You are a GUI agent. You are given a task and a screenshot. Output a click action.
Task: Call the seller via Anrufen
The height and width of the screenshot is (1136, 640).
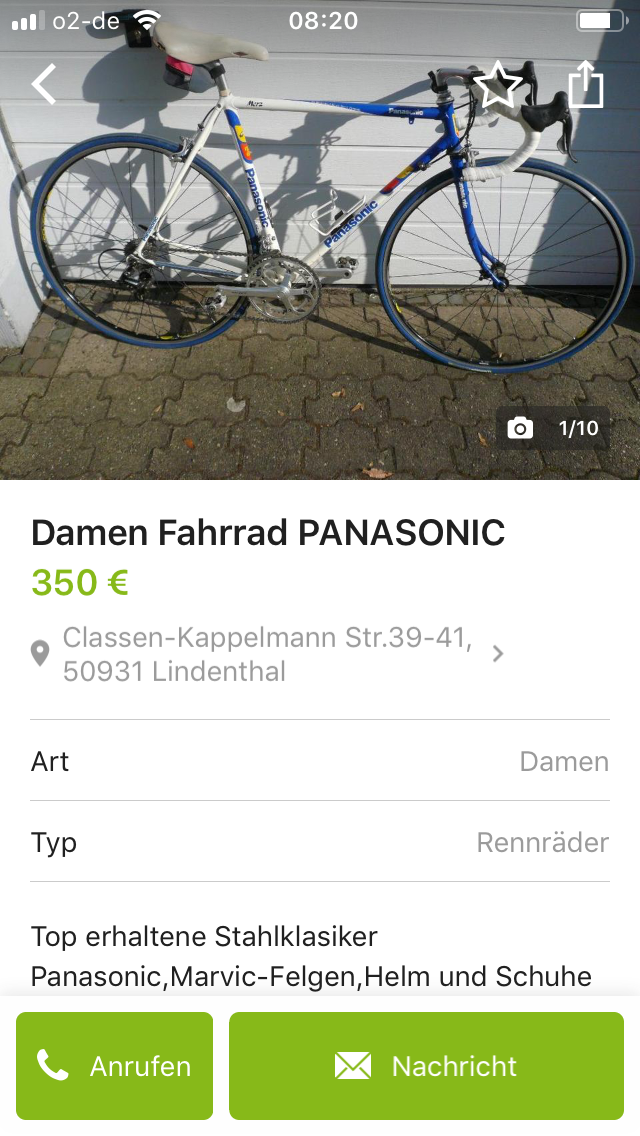coord(114,1066)
